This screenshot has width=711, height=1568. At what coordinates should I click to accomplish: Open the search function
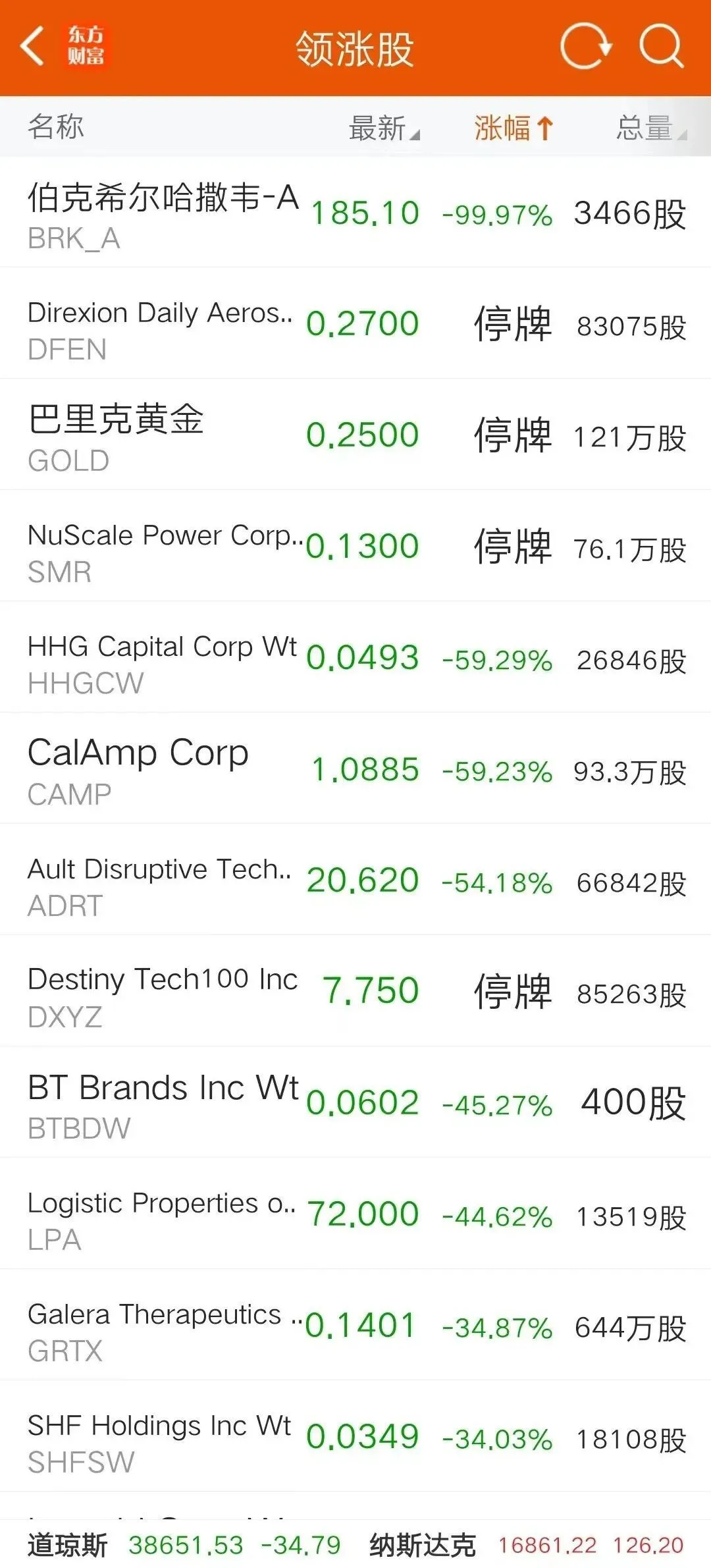pyautogui.click(x=661, y=47)
